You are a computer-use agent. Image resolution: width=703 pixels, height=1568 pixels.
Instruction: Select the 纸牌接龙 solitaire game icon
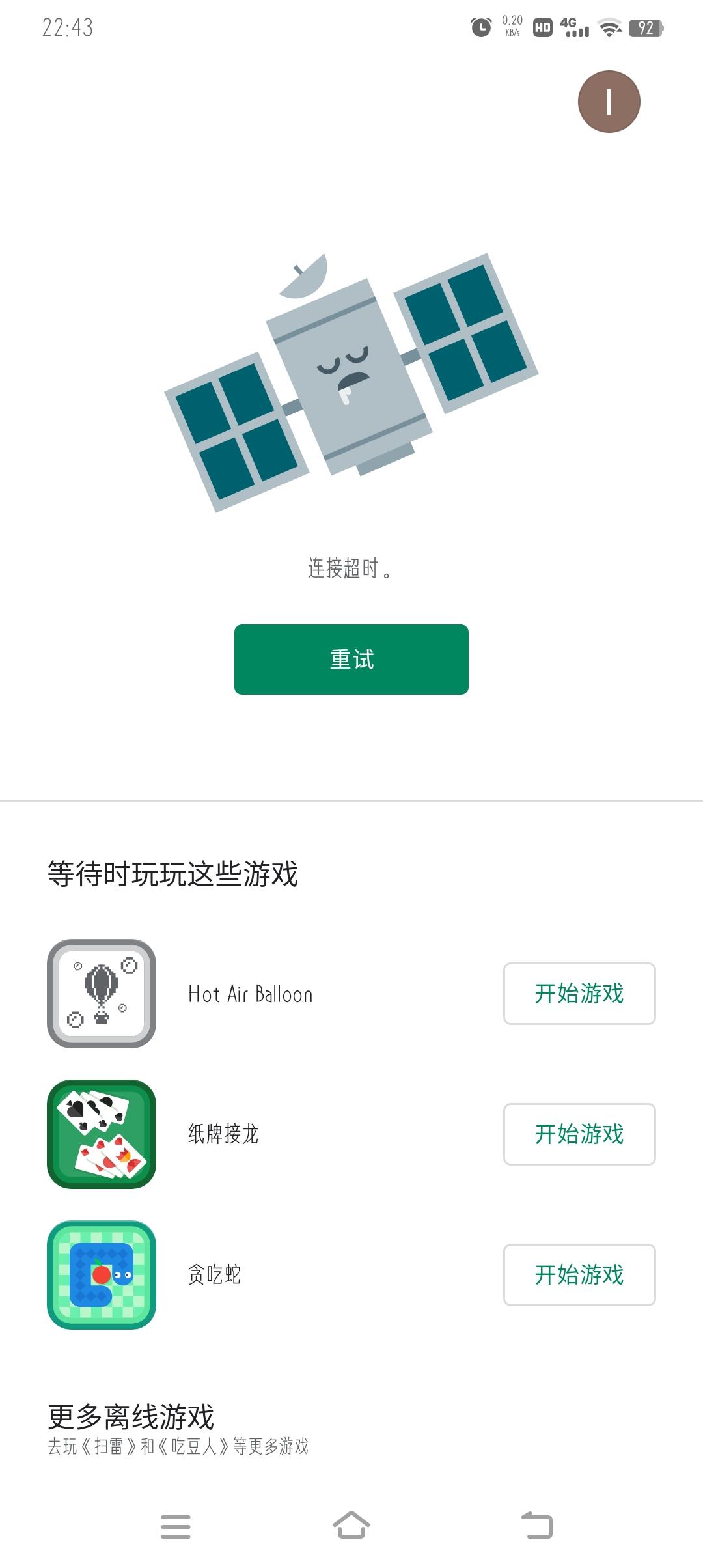click(101, 1135)
